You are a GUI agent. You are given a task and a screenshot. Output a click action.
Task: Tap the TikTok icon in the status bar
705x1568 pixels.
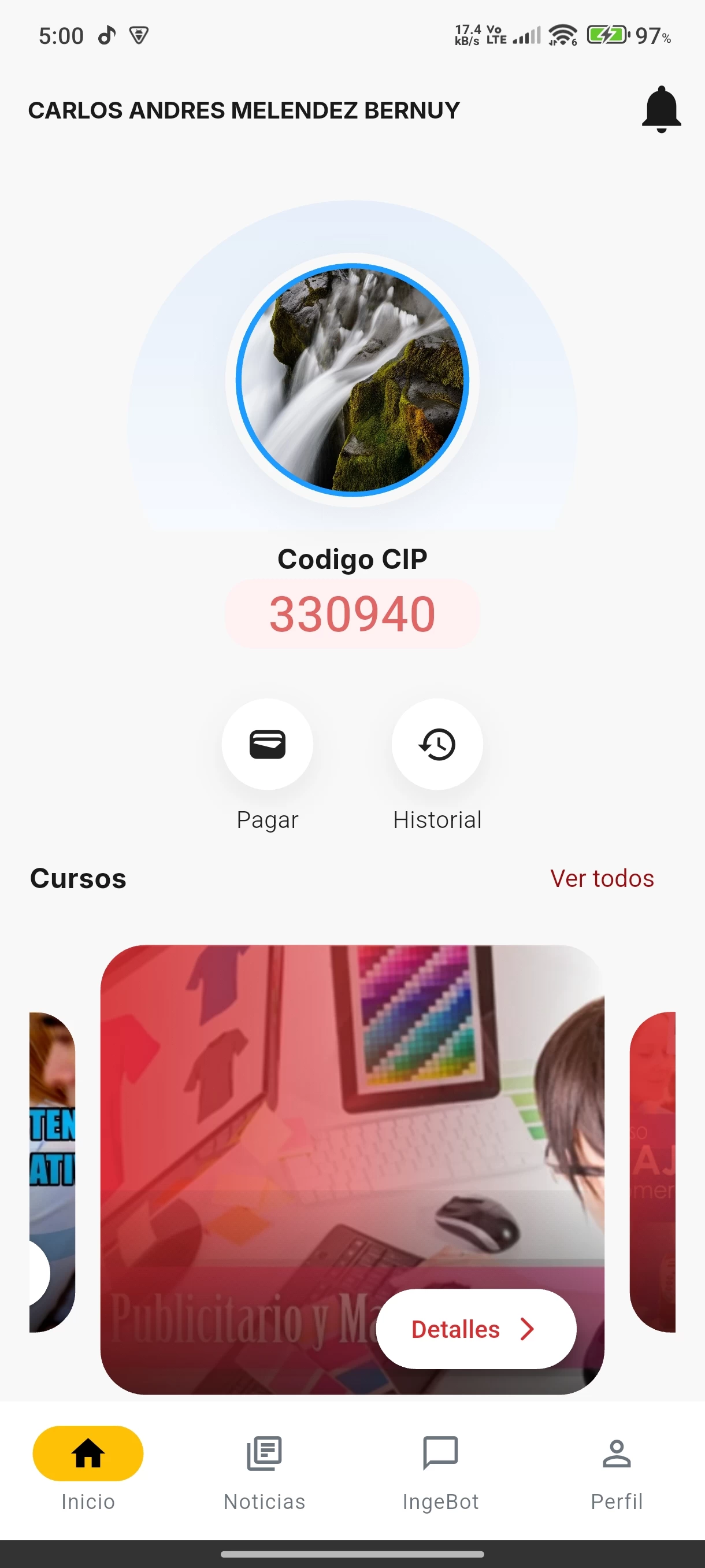click(x=106, y=35)
